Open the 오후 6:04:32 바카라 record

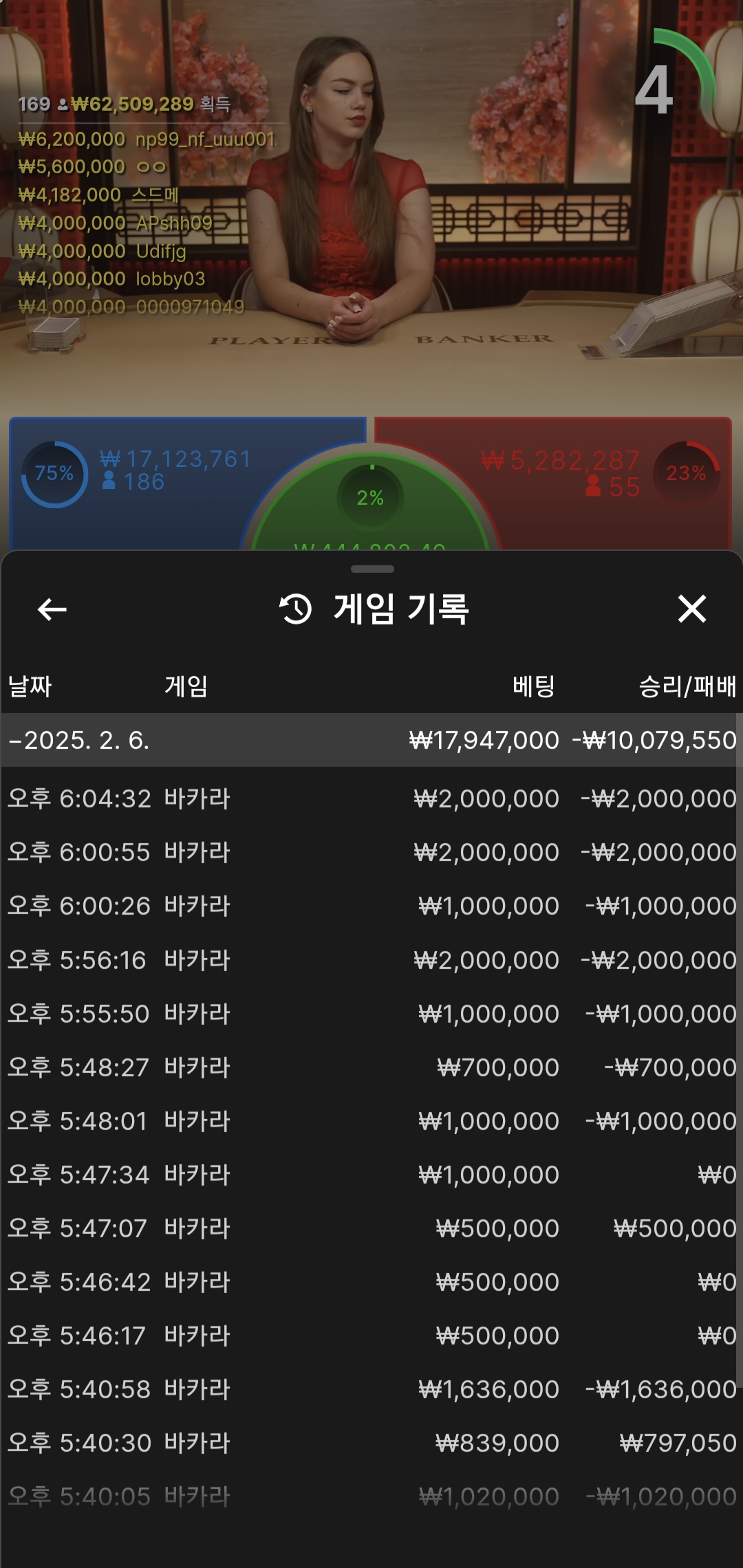point(371,798)
